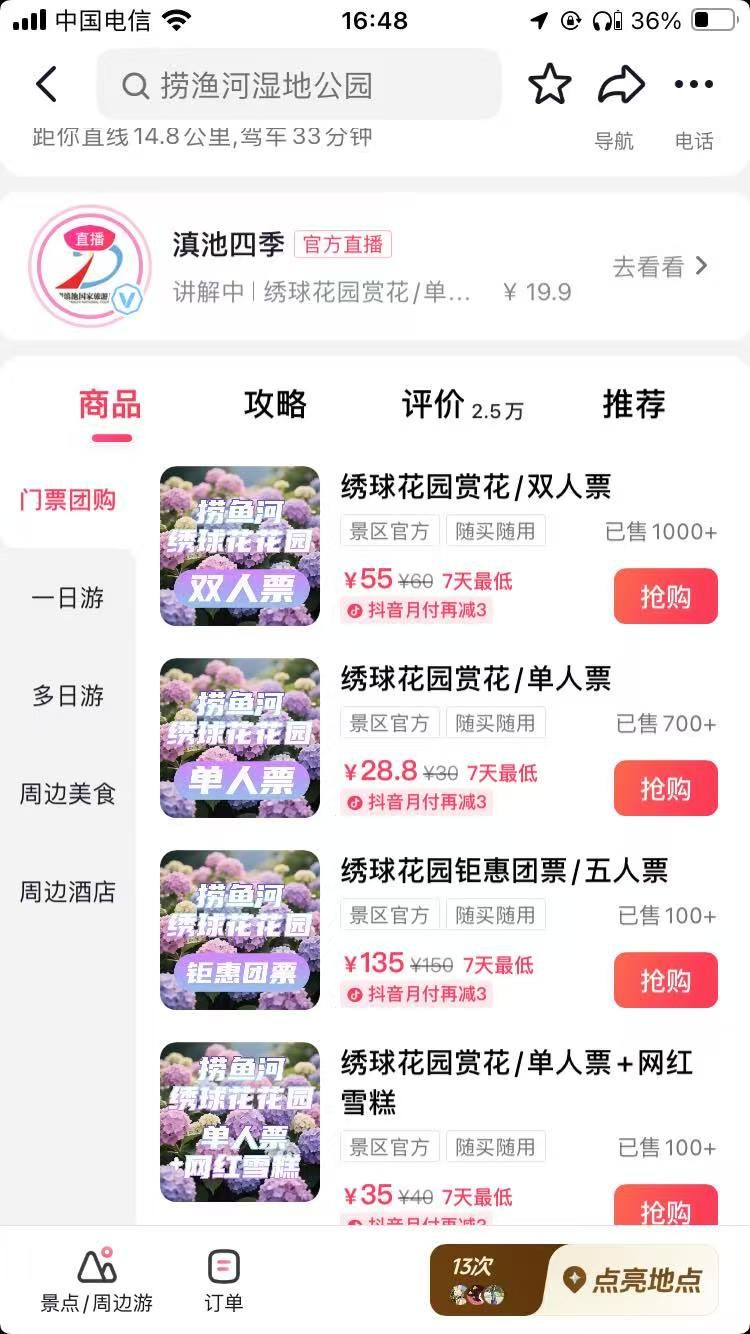The width and height of the screenshot is (750, 1334).
Task: Select the 周边酒店 category
Action: tap(68, 892)
